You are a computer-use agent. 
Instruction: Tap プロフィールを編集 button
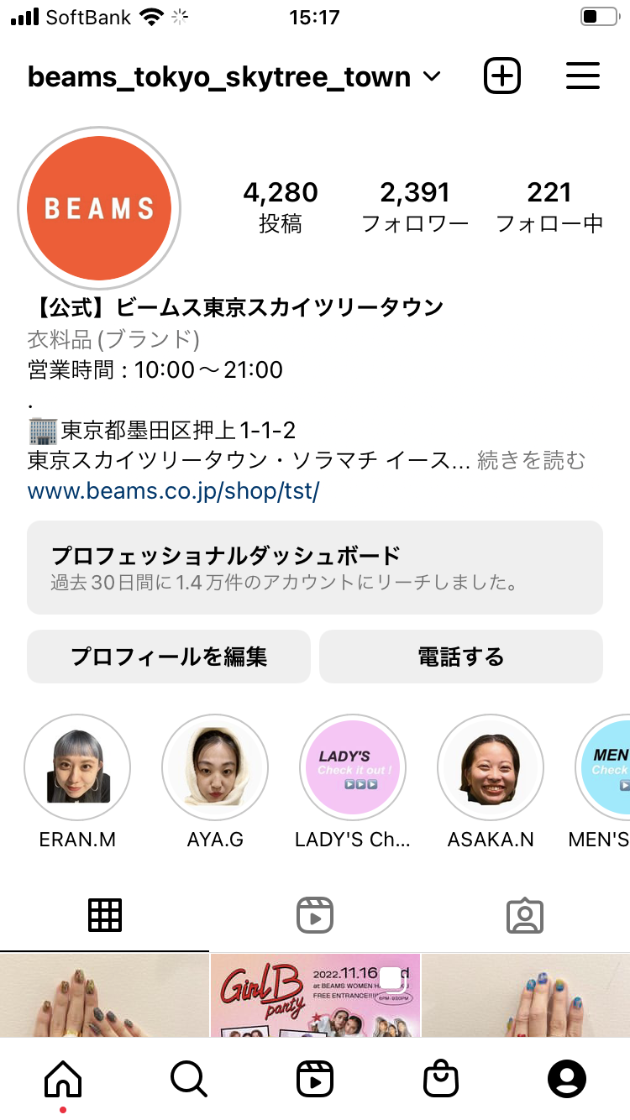pos(168,657)
